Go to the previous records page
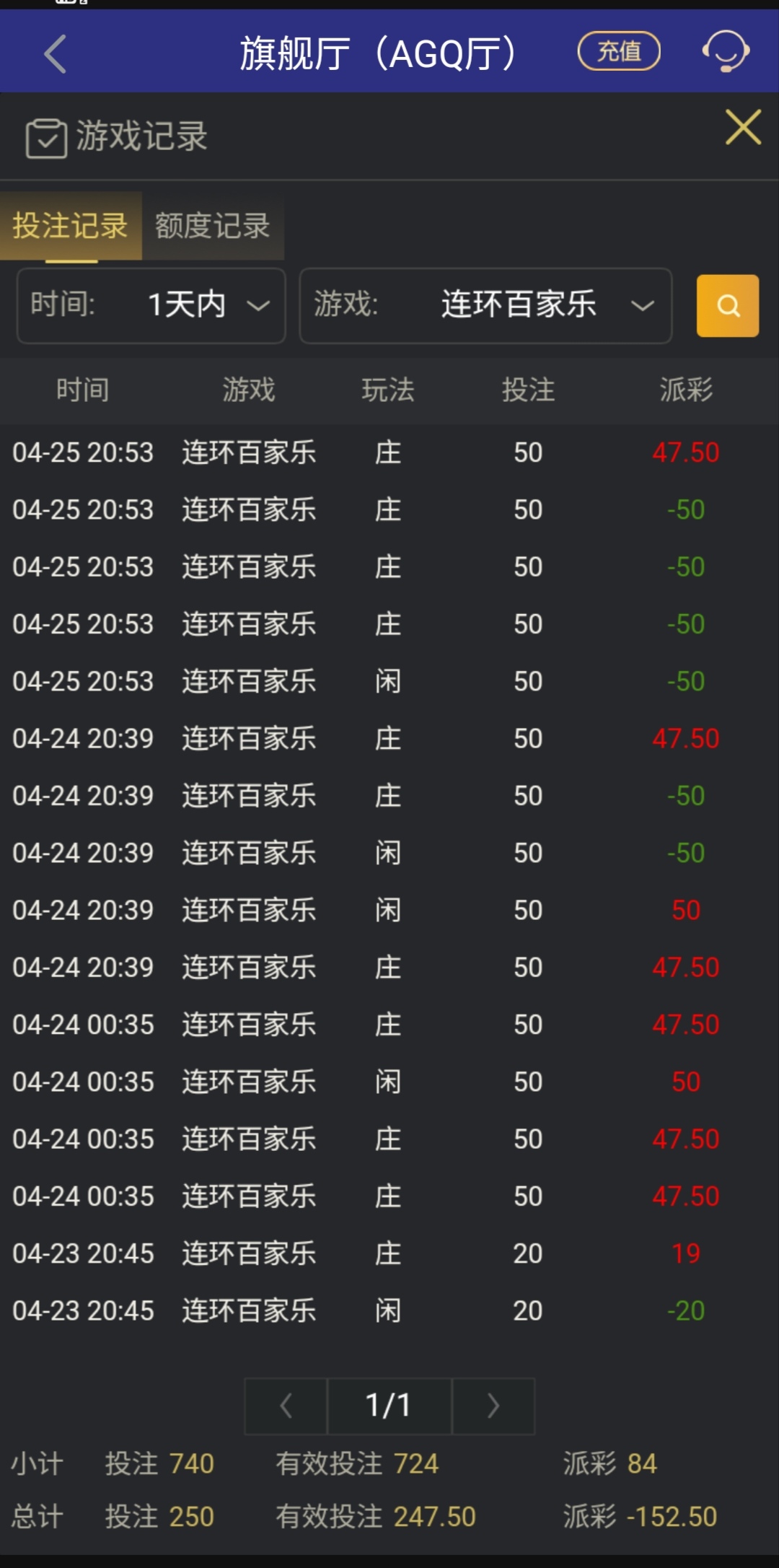The image size is (779, 1568). [x=286, y=1406]
